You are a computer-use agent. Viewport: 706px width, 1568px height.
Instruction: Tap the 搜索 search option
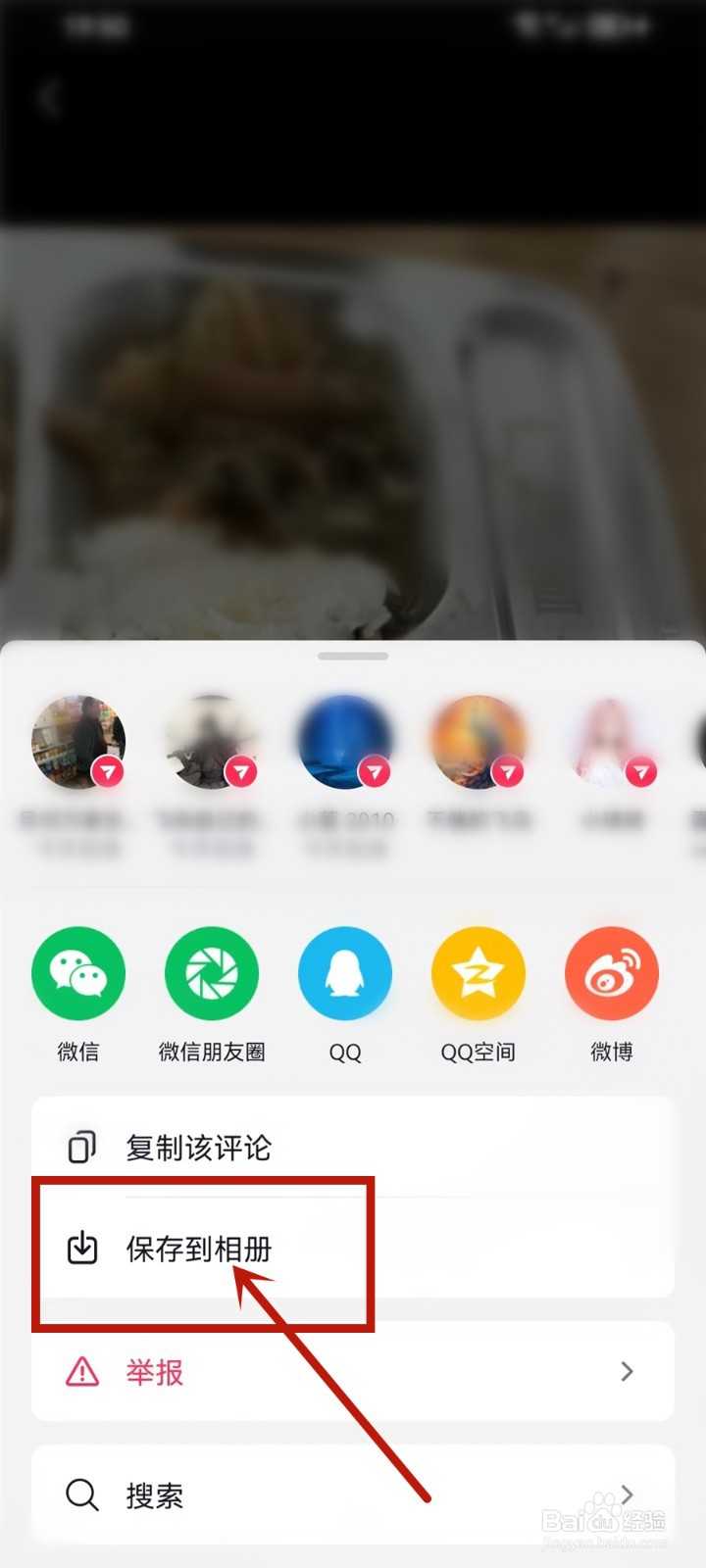157,1495
